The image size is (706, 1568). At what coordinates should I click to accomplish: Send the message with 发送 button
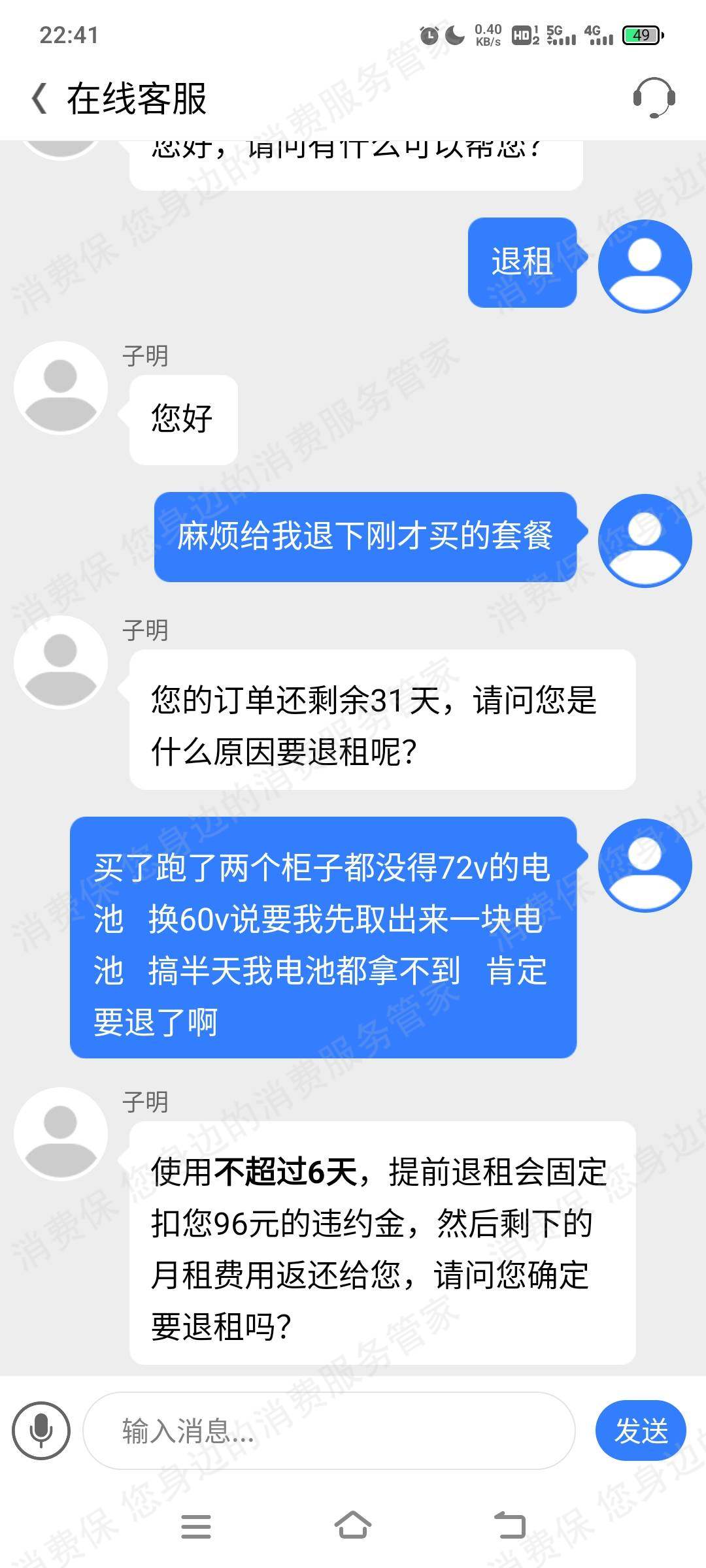click(x=641, y=1431)
